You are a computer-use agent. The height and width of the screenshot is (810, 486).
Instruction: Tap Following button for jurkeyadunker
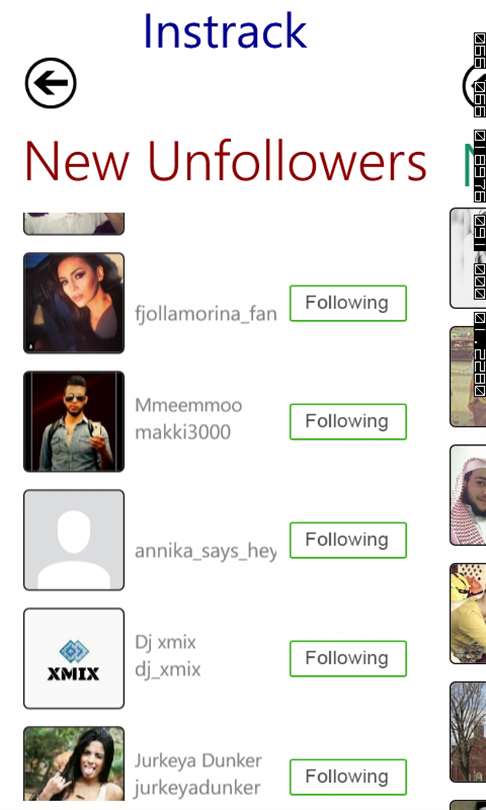(348, 776)
